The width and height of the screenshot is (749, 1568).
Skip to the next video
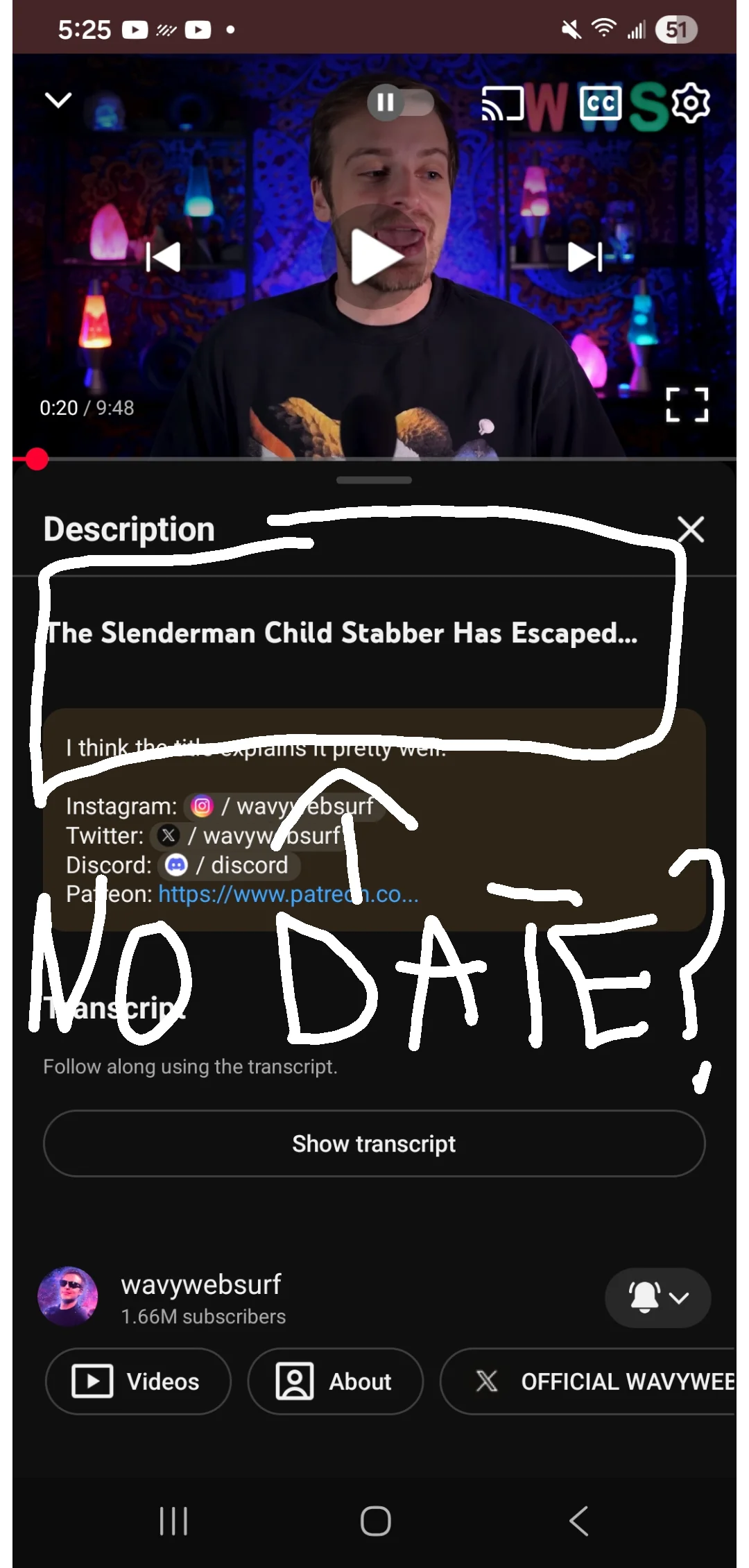pos(585,257)
